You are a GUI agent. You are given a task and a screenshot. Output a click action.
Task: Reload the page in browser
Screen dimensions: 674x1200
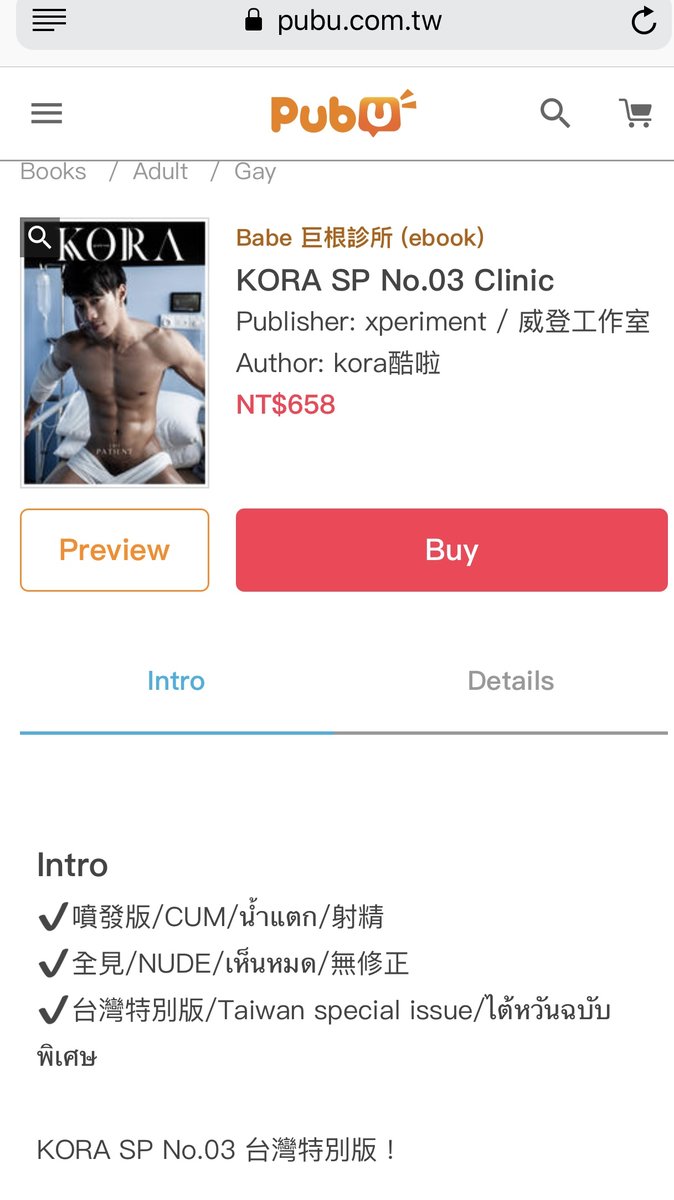pos(644,21)
